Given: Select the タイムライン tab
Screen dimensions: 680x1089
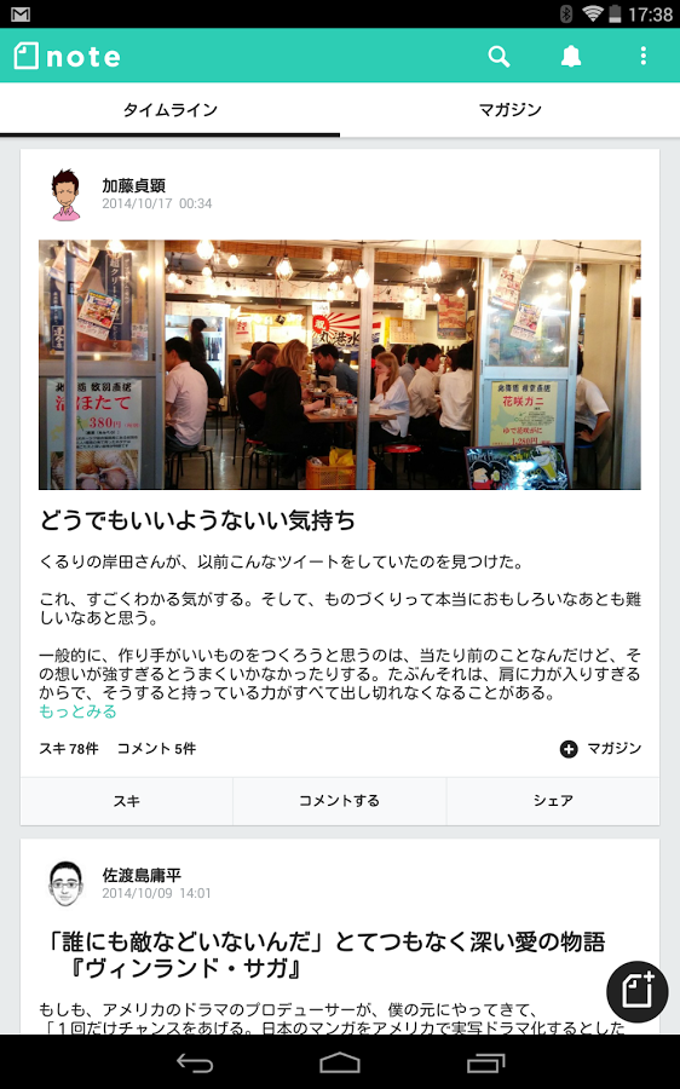Looking at the screenshot, I should coord(170,110).
